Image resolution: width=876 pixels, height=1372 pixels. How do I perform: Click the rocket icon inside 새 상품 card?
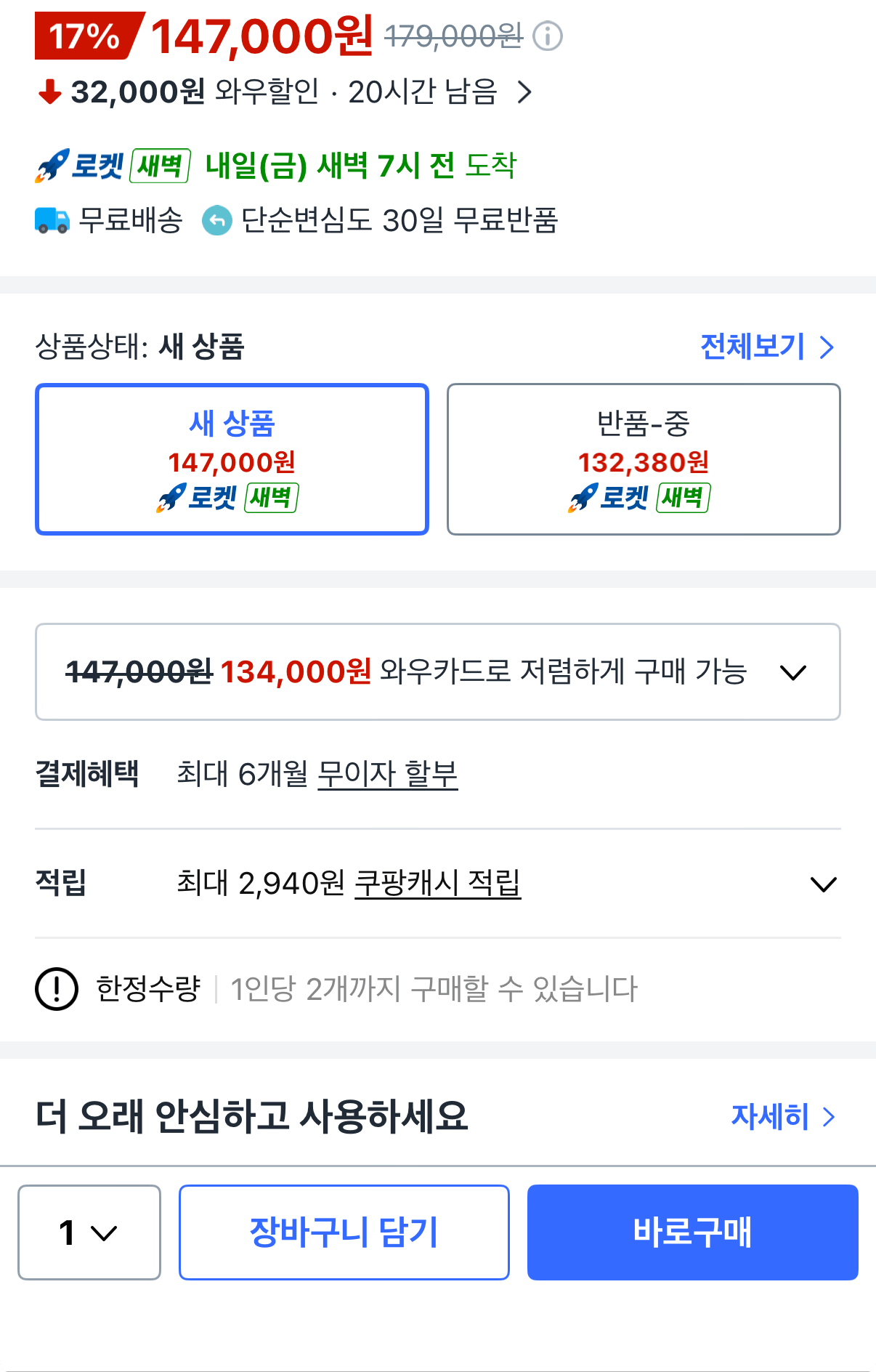pos(168,498)
